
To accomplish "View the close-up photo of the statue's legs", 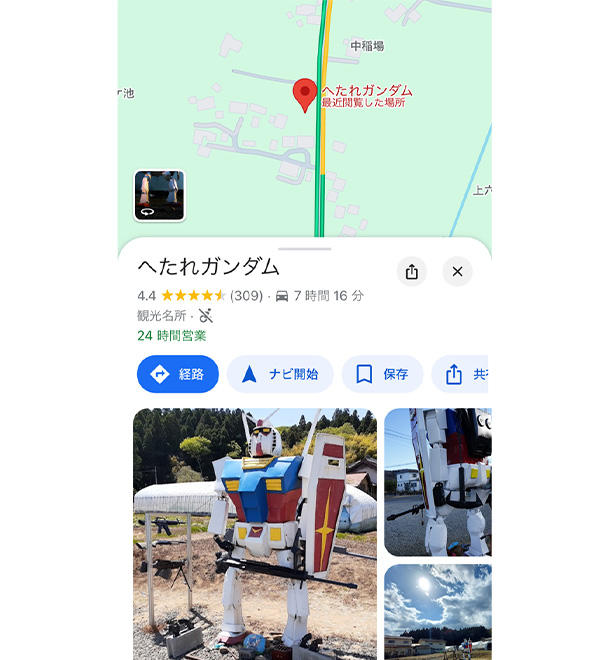I will tap(437, 481).
